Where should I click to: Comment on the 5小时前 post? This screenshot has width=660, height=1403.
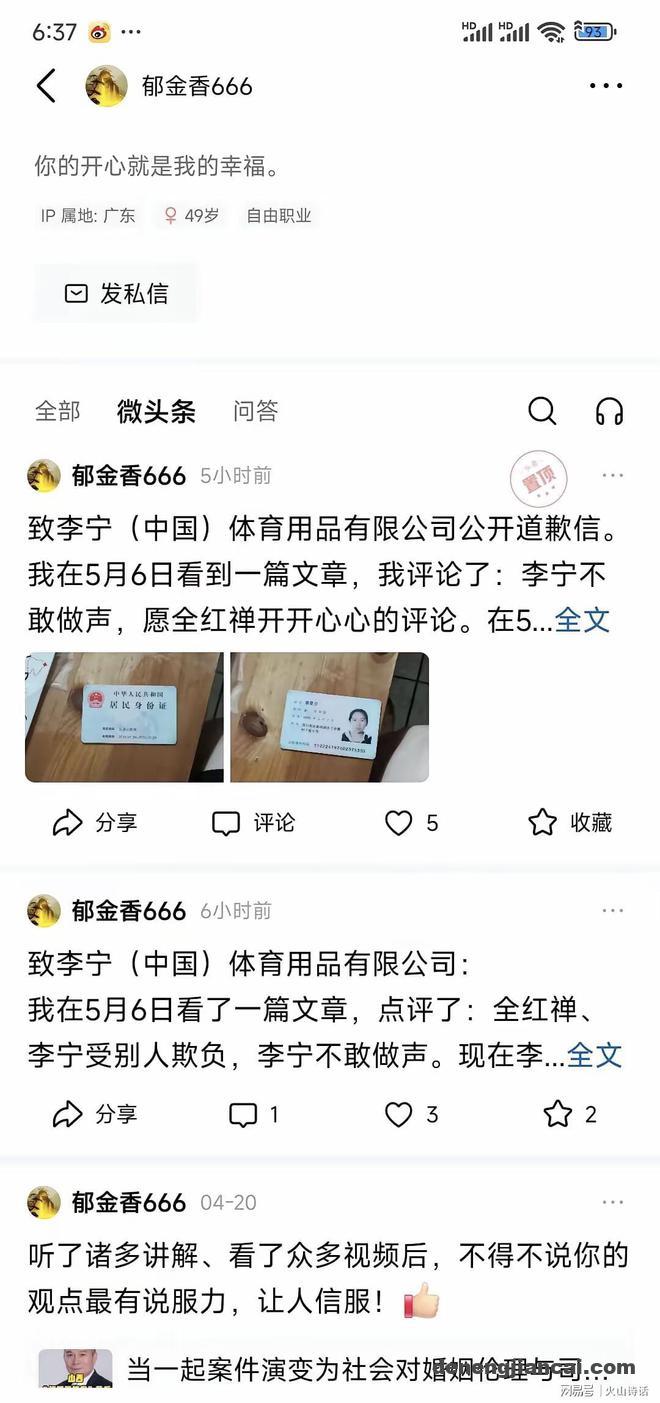[x=253, y=823]
